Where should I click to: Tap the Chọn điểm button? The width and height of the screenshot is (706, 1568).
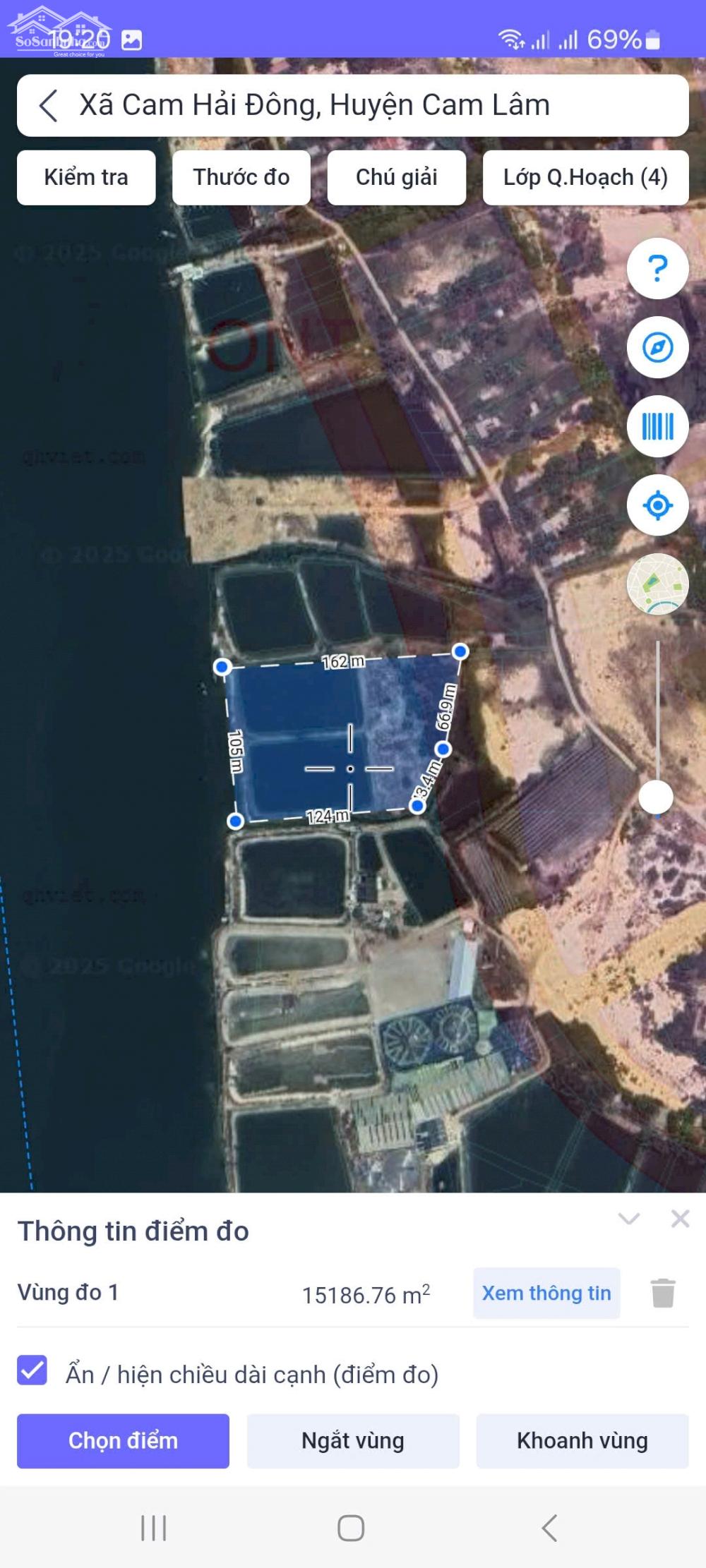point(123,1441)
